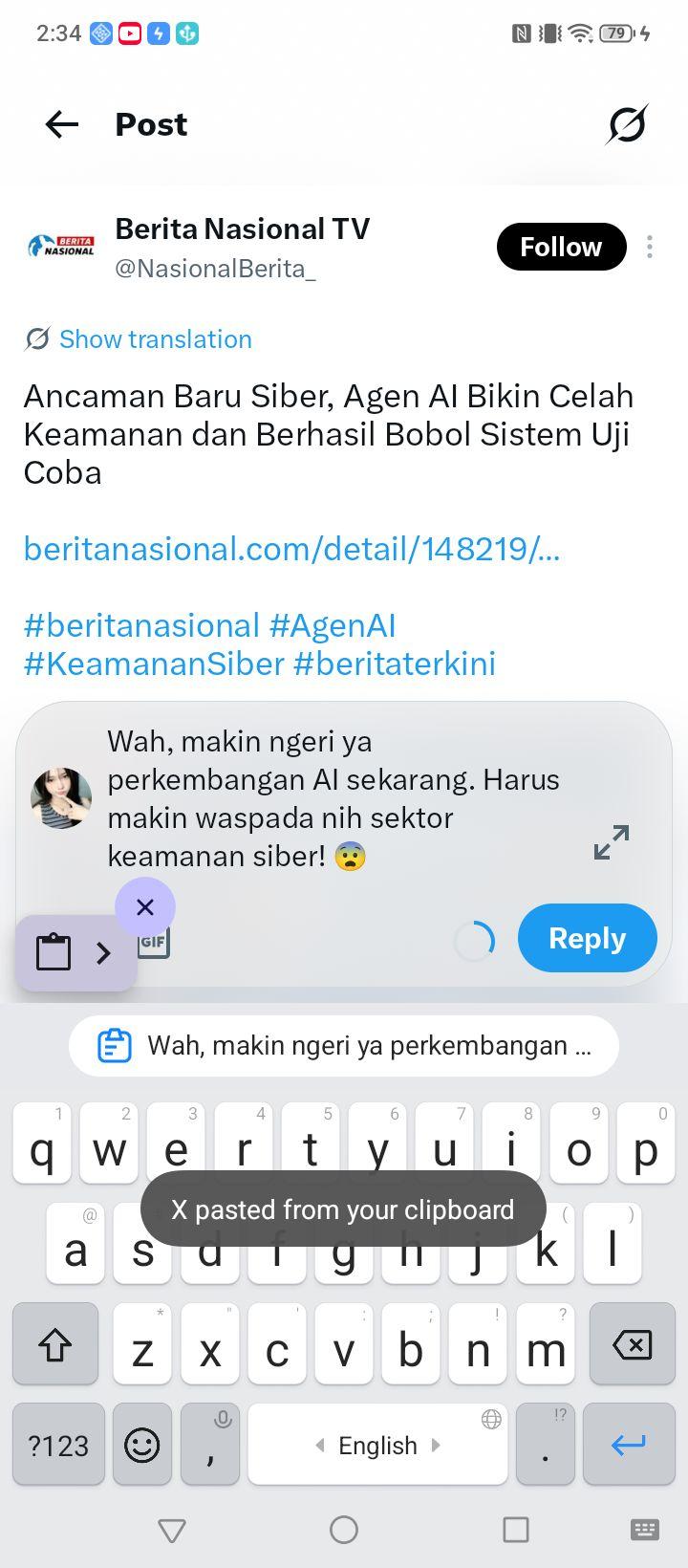688x1568 pixels.
Task: Dismiss the floating clipboard widget
Action: (x=145, y=906)
